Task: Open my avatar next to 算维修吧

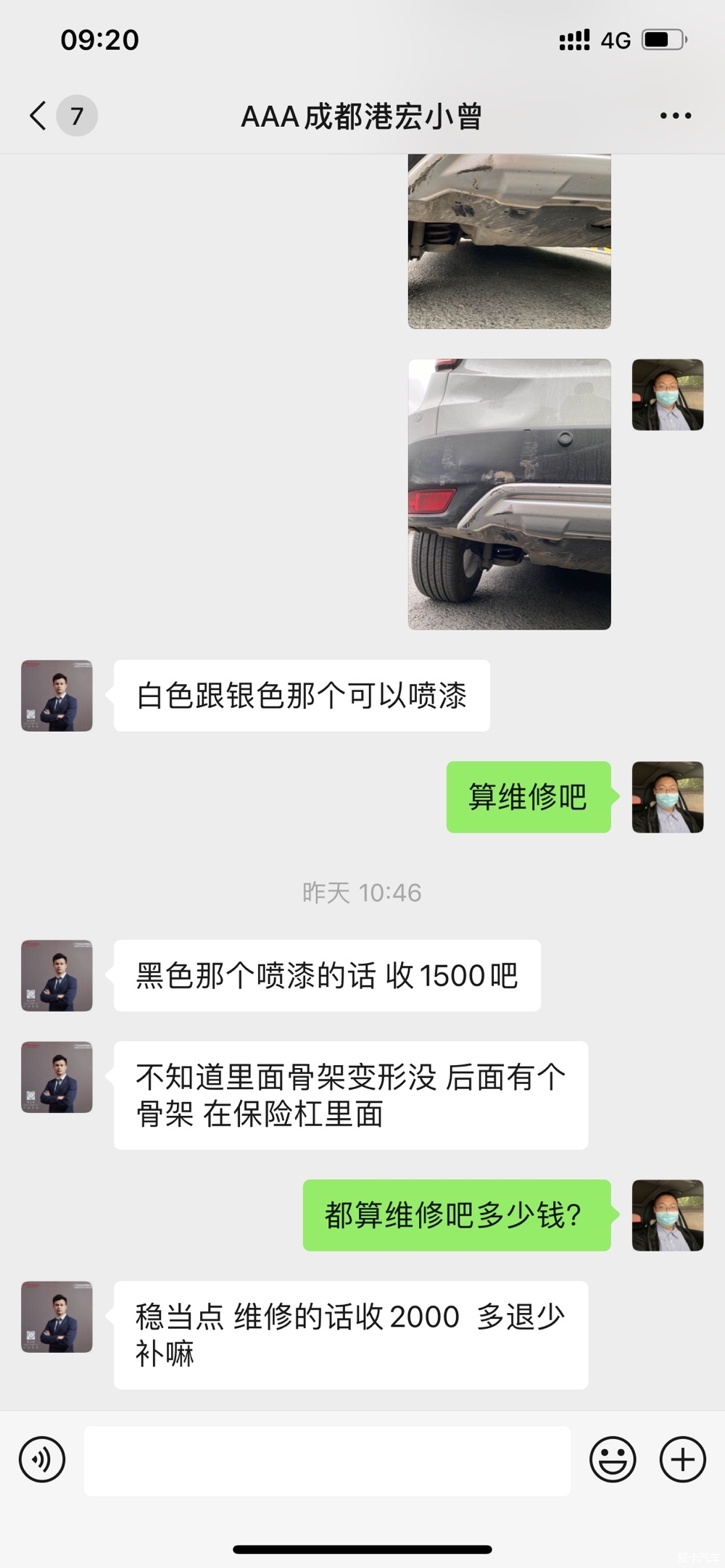Action: click(x=668, y=797)
